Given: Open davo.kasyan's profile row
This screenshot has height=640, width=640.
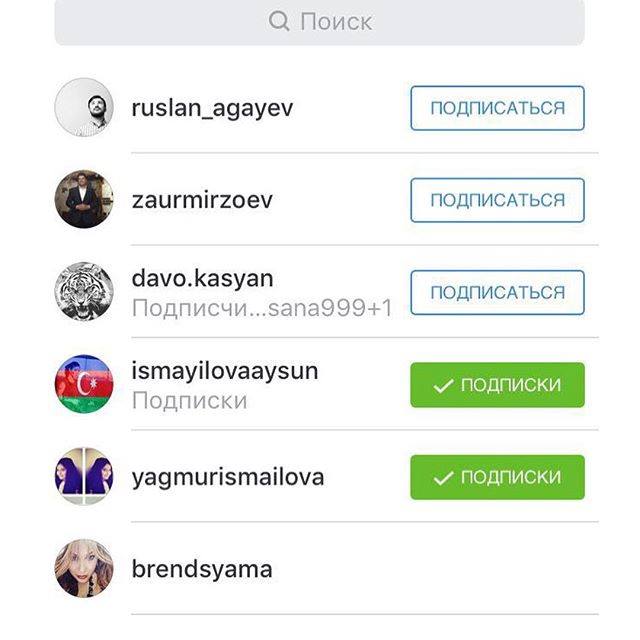Looking at the screenshot, I should (202, 279).
